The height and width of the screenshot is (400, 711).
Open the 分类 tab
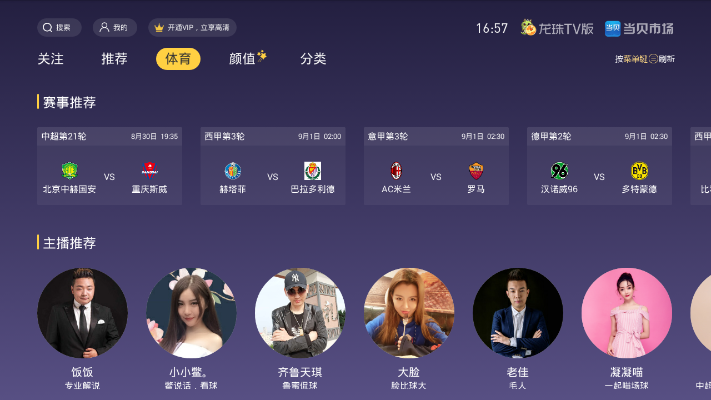coord(313,59)
